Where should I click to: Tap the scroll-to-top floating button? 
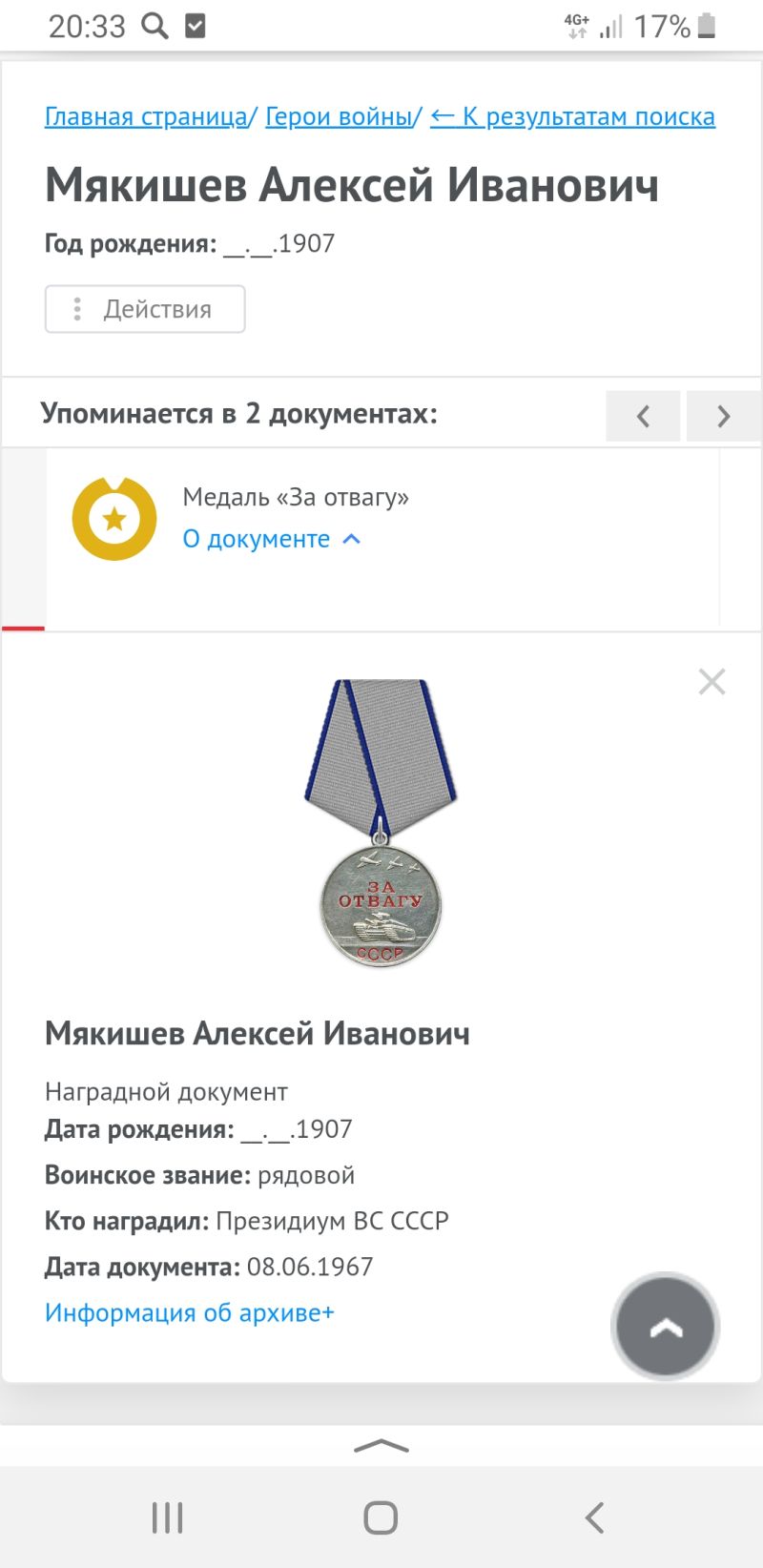coord(665,1327)
